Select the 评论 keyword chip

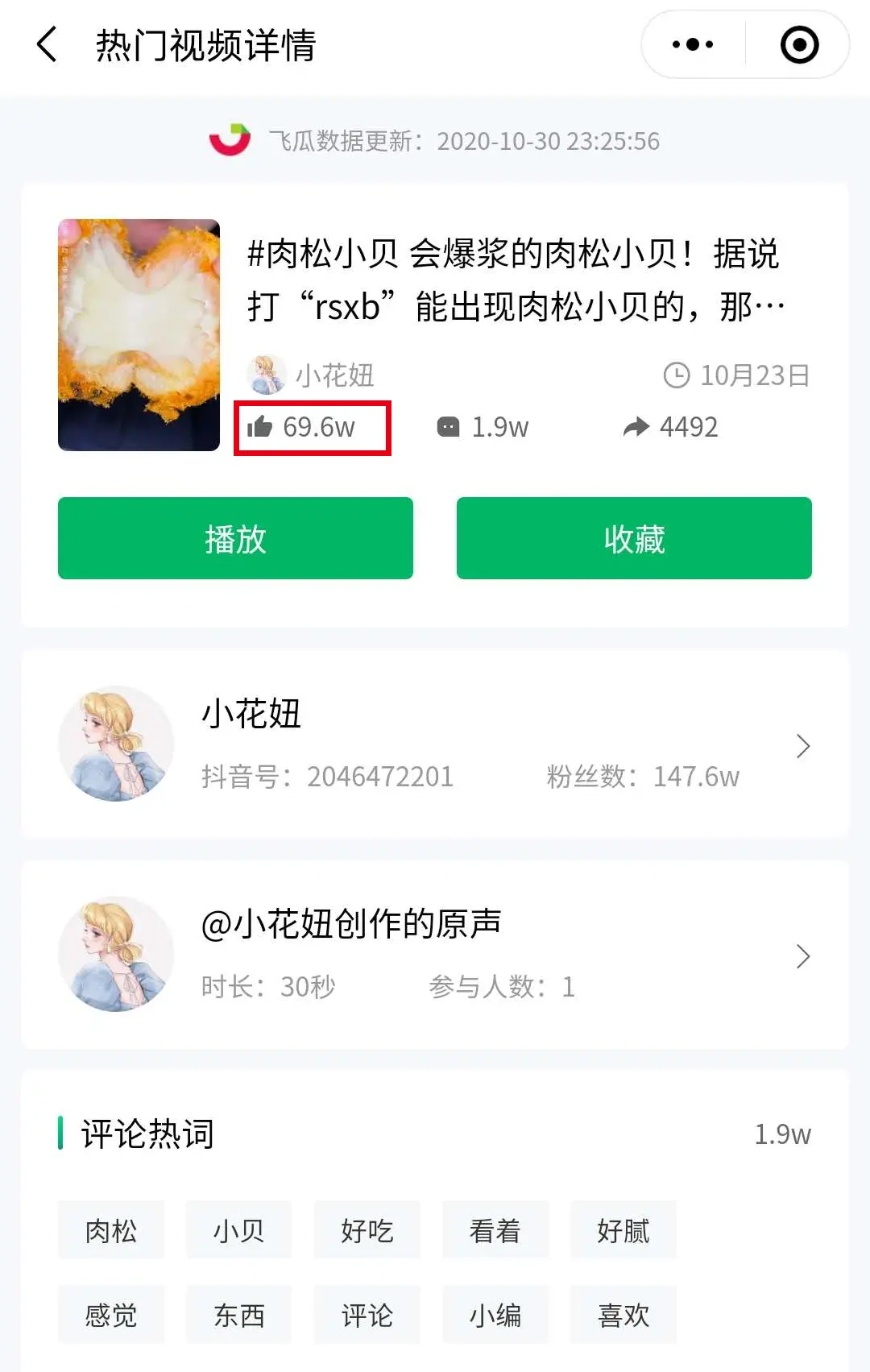coord(367,1315)
